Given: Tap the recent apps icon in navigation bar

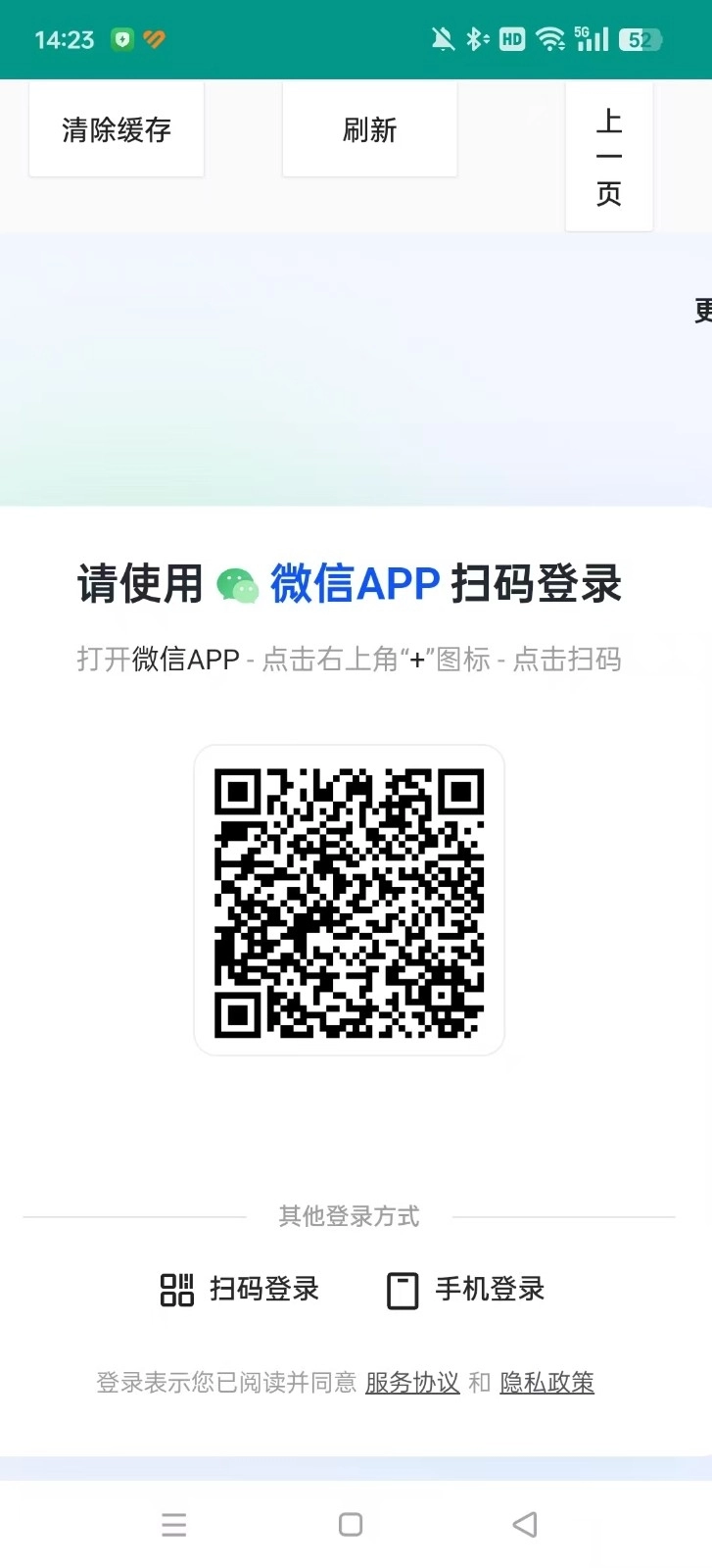Looking at the screenshot, I should tap(174, 1524).
